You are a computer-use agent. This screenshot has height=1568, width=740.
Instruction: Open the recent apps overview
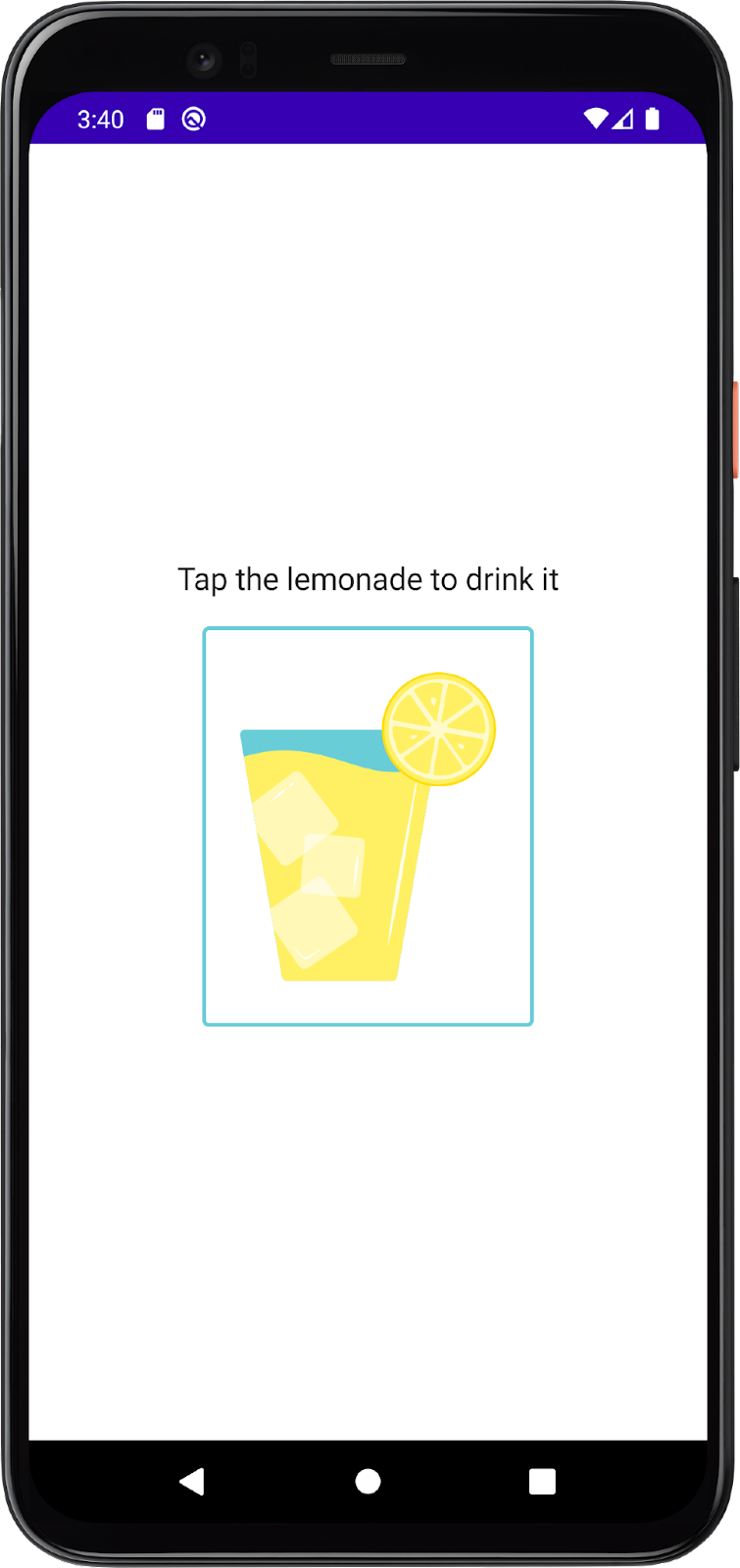tap(542, 1481)
